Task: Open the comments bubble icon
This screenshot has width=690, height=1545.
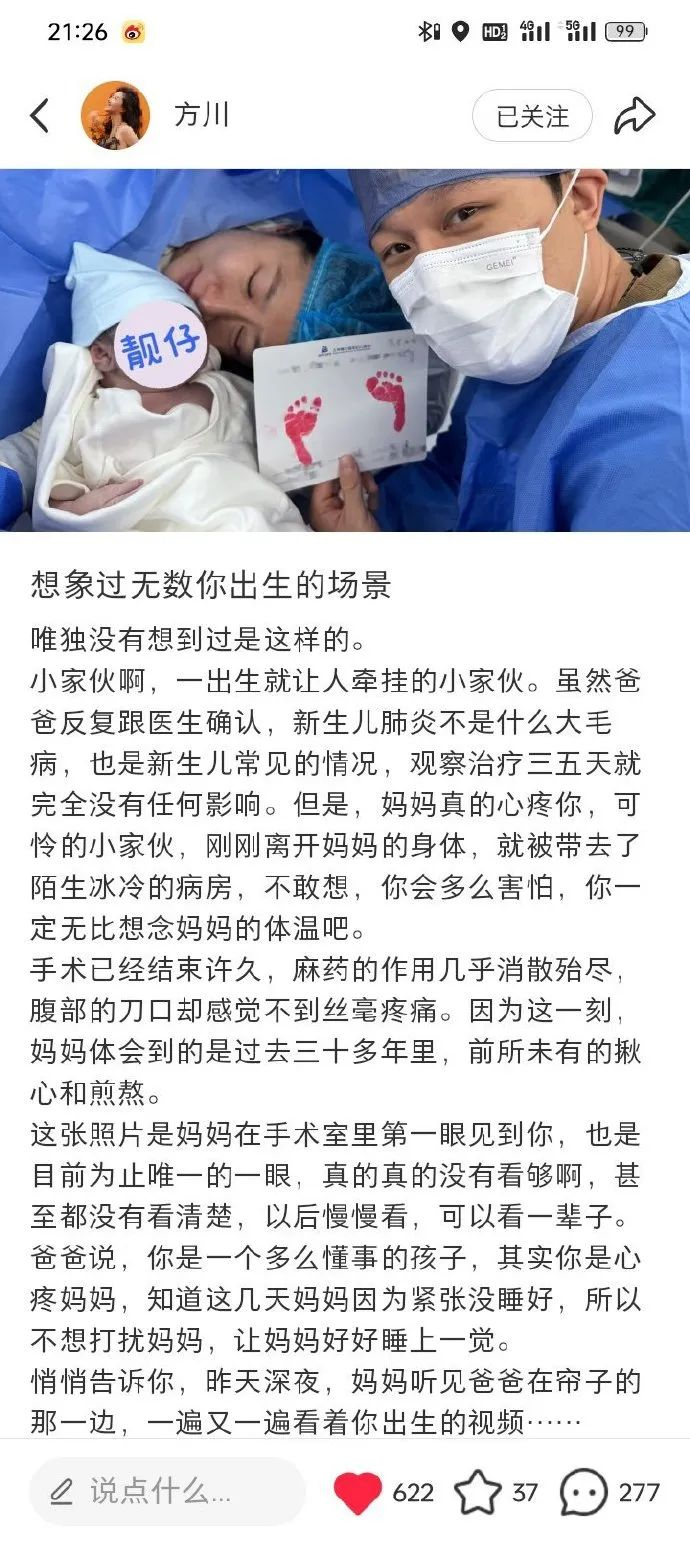Action: point(583,1493)
